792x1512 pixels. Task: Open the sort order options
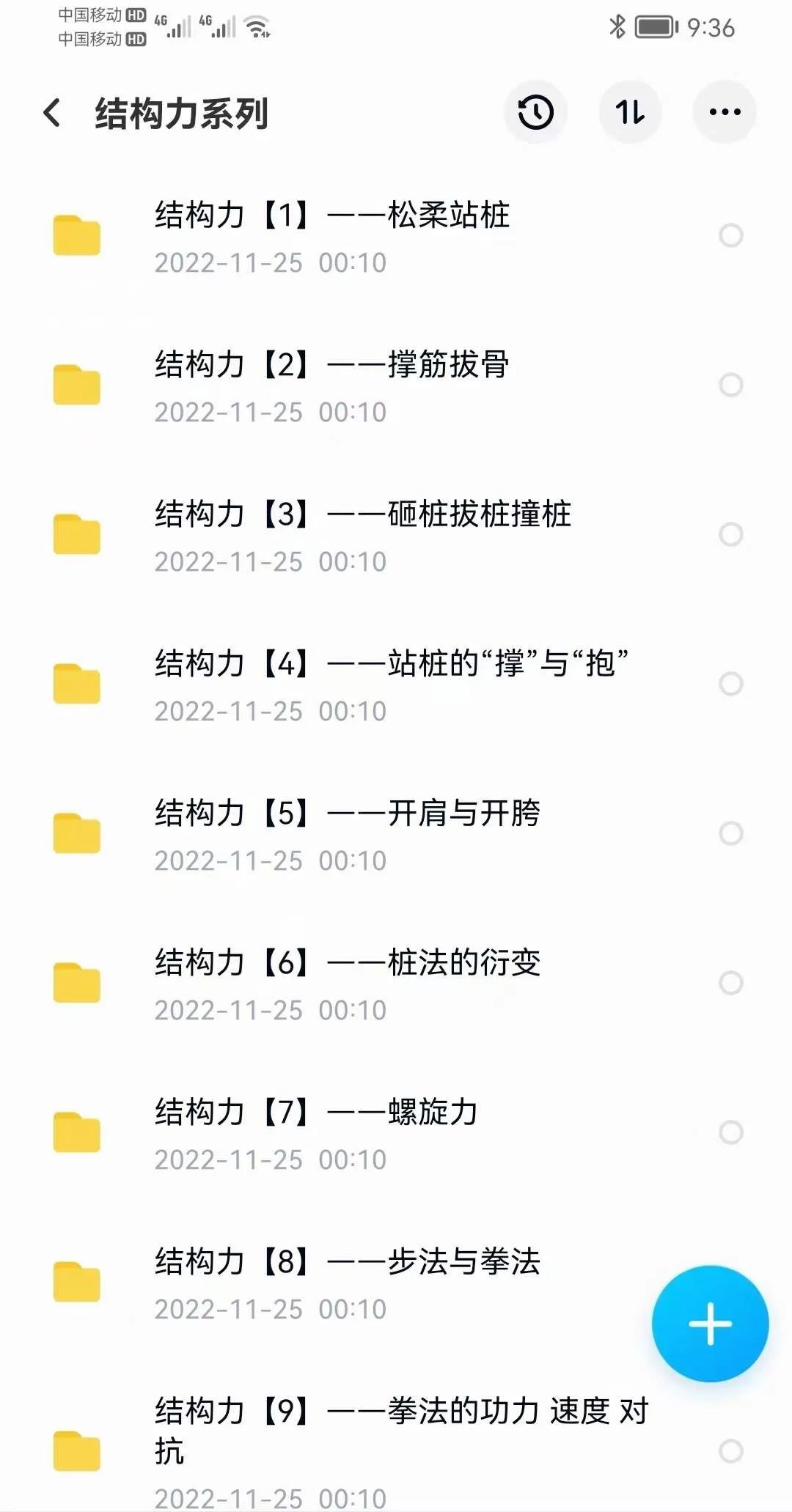pos(630,112)
